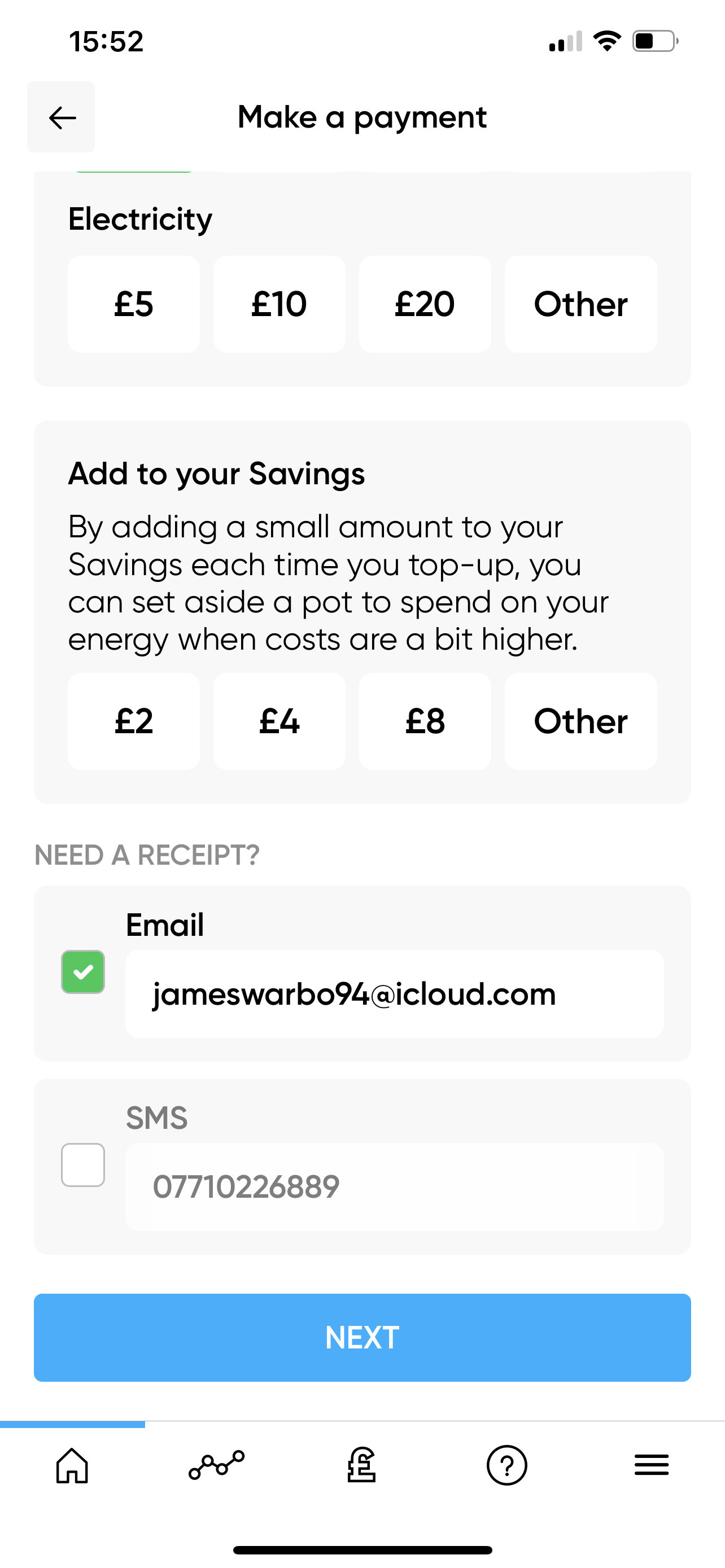The width and height of the screenshot is (725, 1568).
Task: Open the usage graph tab
Action: coord(217,1465)
